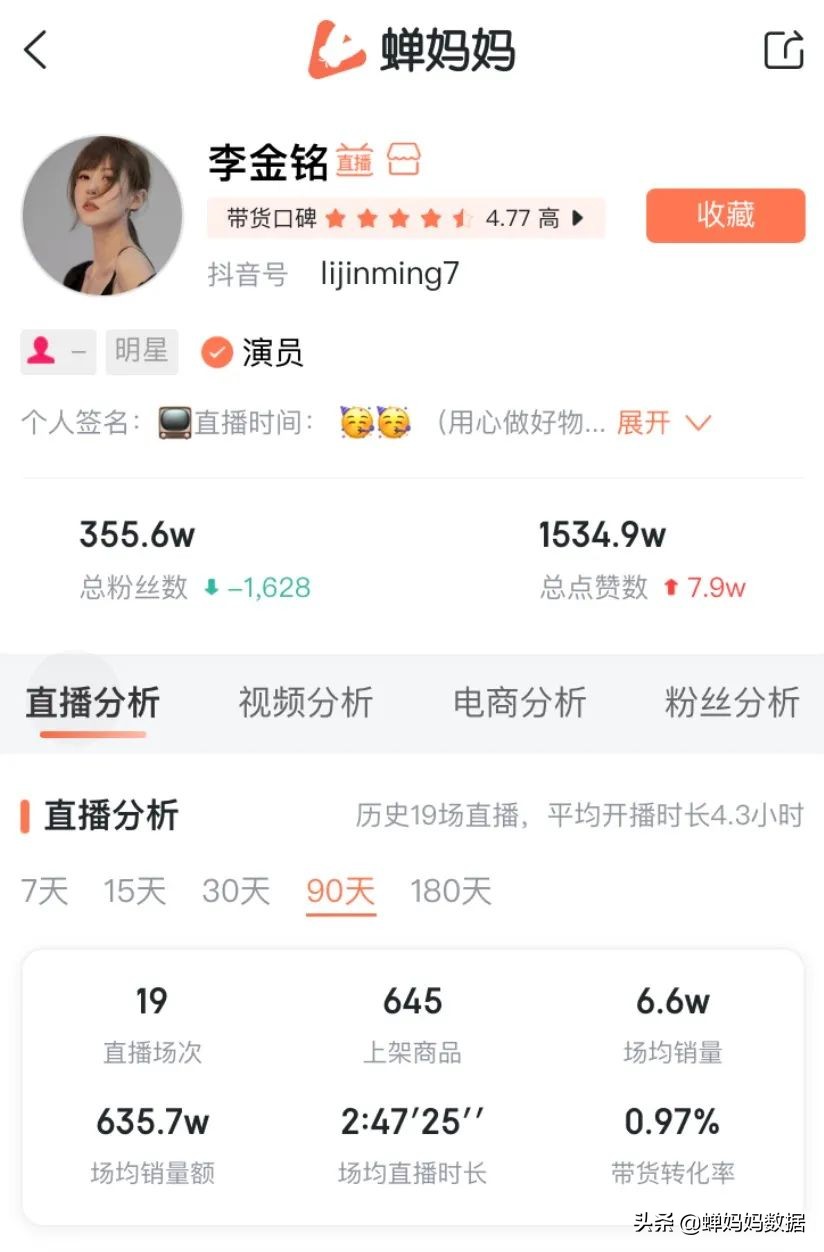The image size is (824, 1252).
Task: Tap the 收藏 favorite button
Action: (724, 215)
